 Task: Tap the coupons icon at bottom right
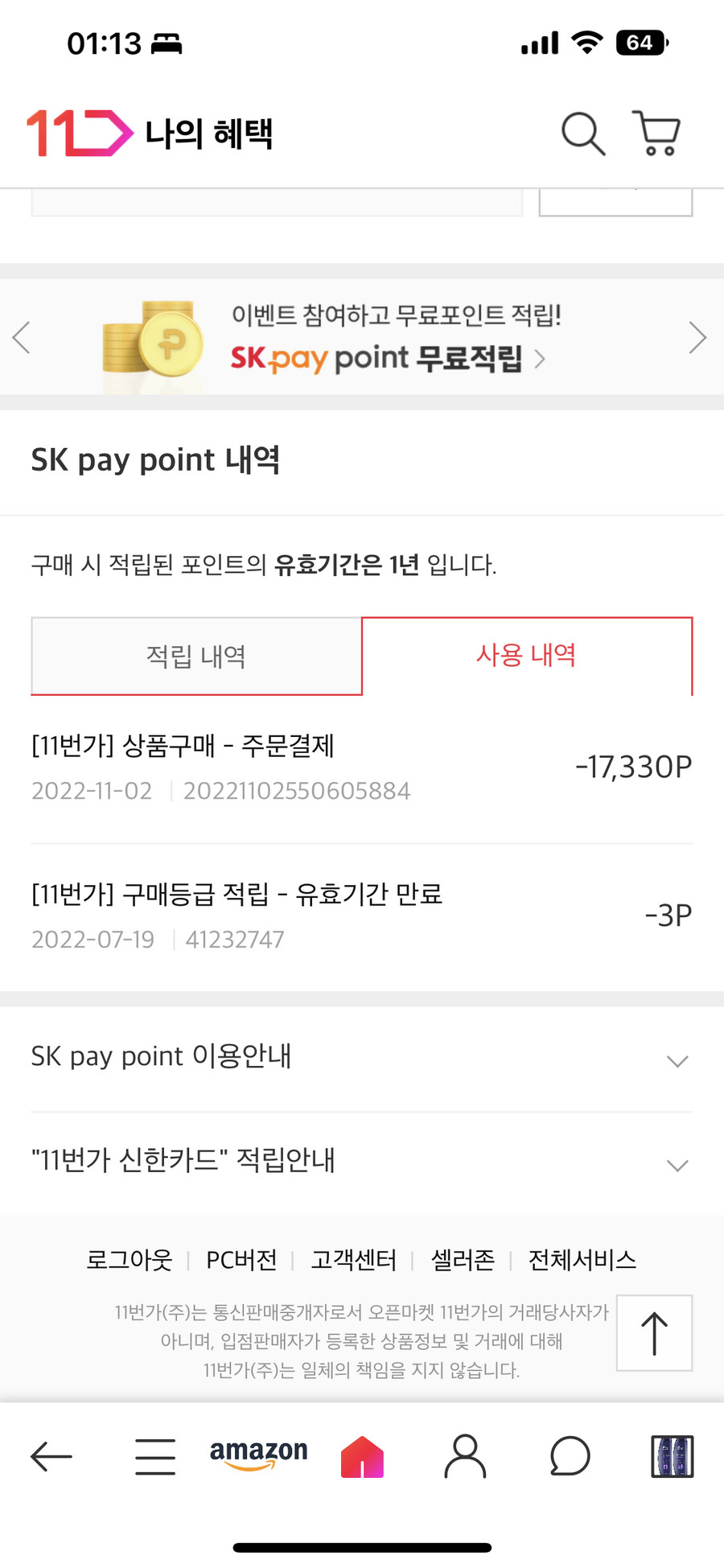[672, 1456]
